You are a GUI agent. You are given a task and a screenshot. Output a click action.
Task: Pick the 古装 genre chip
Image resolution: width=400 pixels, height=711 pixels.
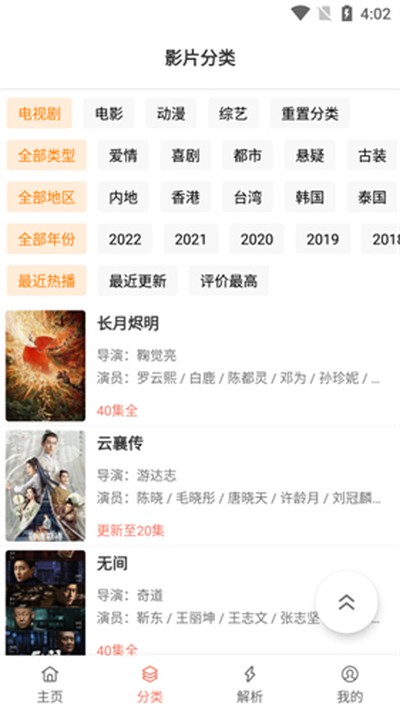pyautogui.click(x=372, y=156)
